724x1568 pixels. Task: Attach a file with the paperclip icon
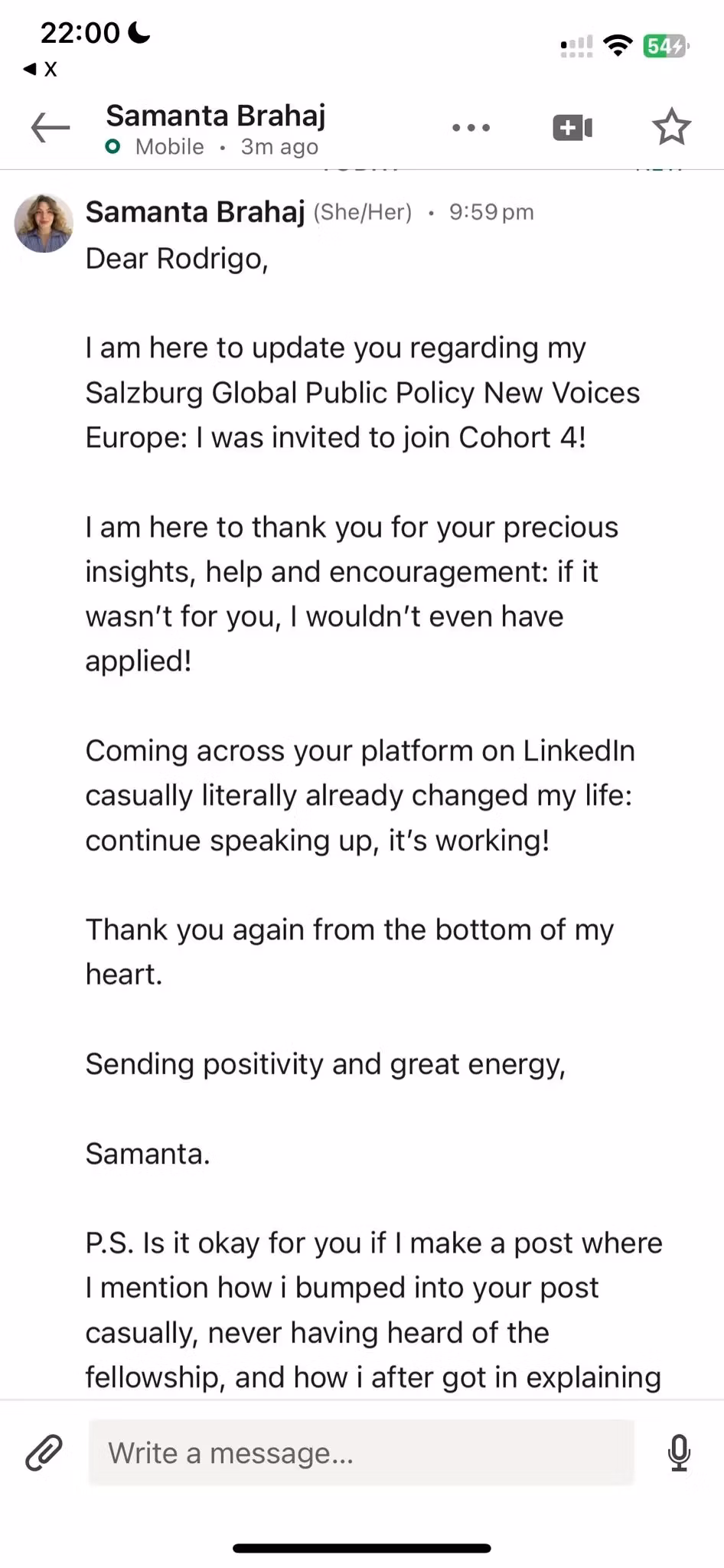[x=44, y=1453]
